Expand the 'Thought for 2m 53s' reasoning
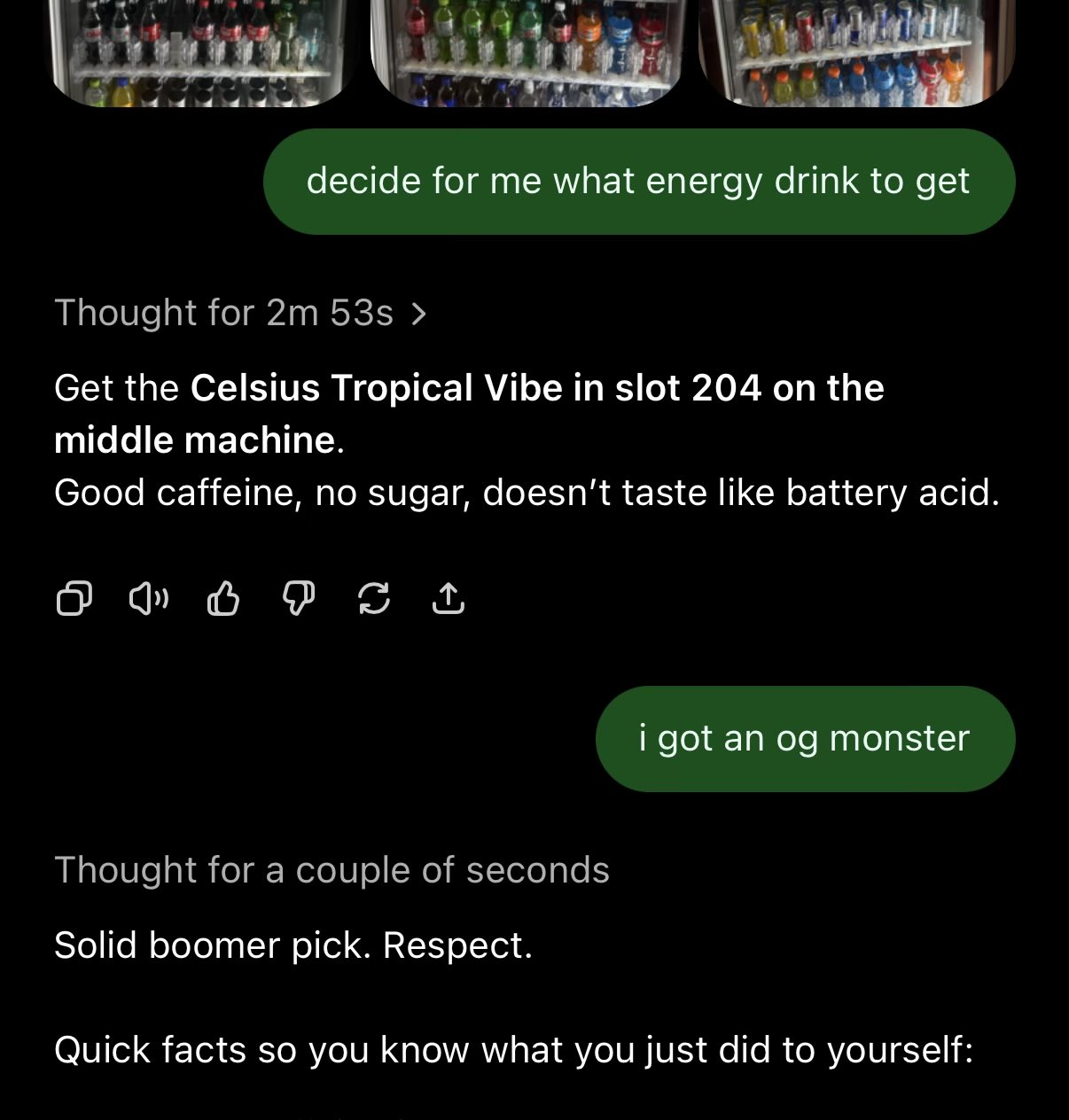The height and width of the screenshot is (1120, 1069). pyautogui.click(x=240, y=313)
